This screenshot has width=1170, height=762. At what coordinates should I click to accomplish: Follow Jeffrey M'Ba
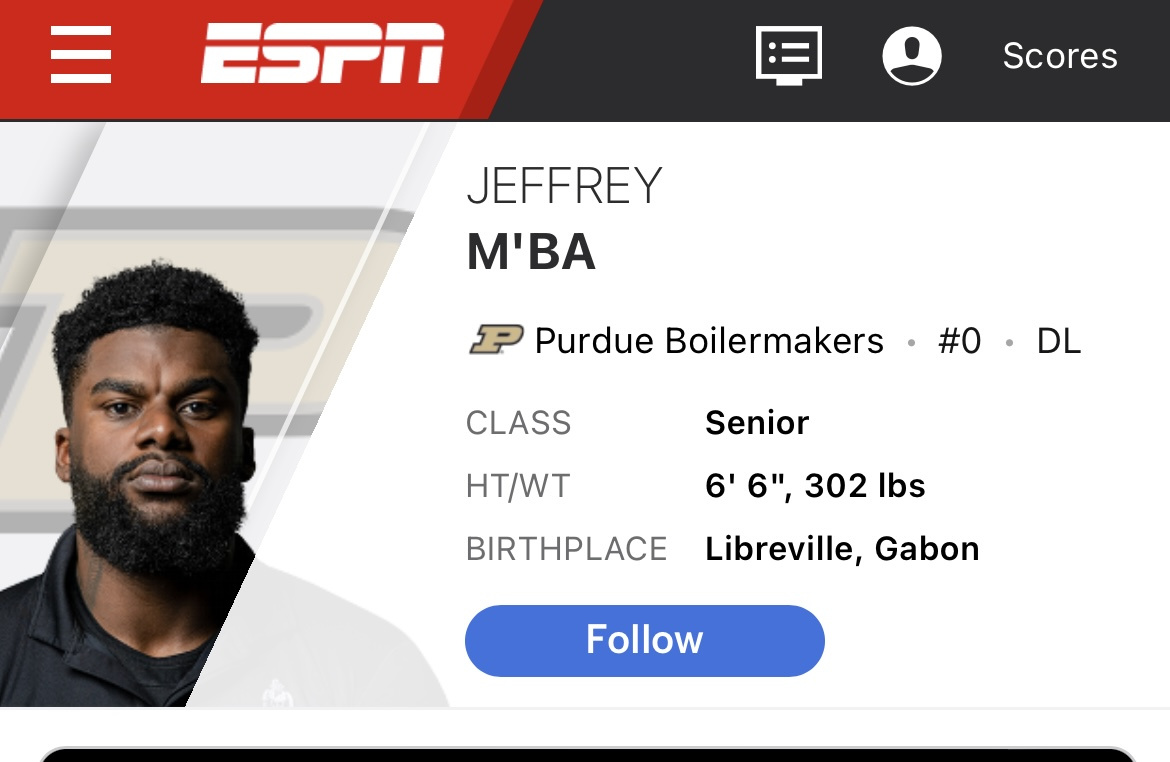(644, 640)
